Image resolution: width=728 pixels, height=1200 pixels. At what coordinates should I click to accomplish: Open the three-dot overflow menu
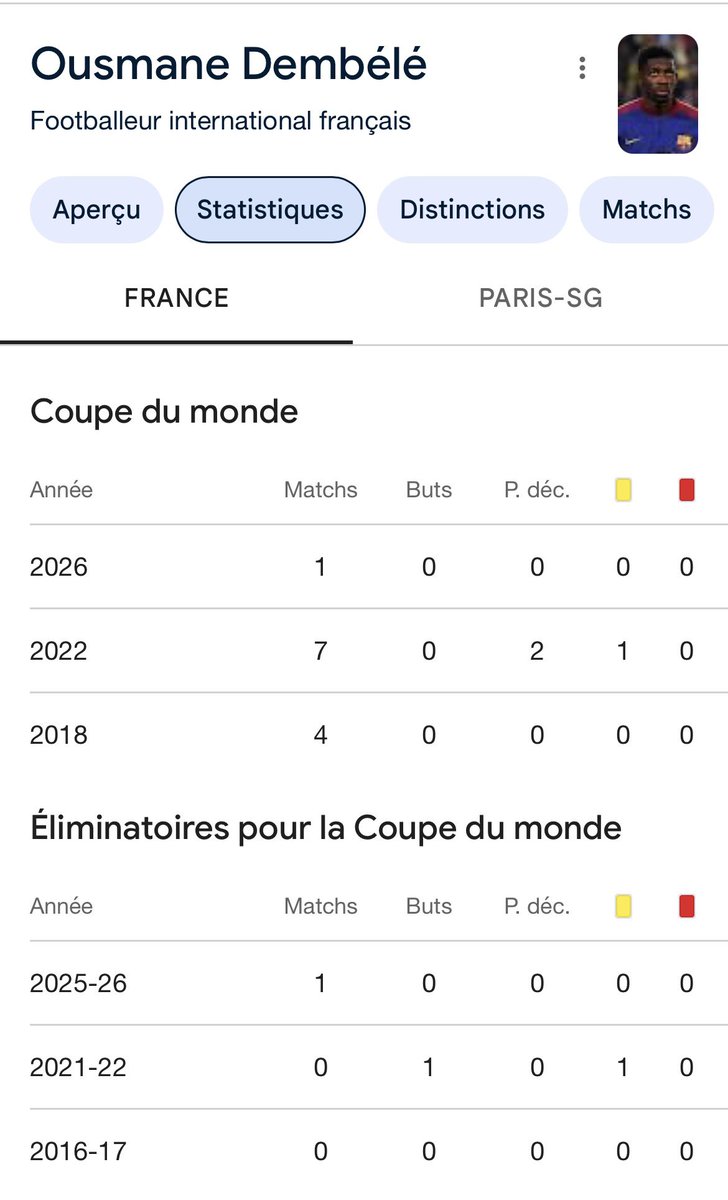pyautogui.click(x=582, y=68)
